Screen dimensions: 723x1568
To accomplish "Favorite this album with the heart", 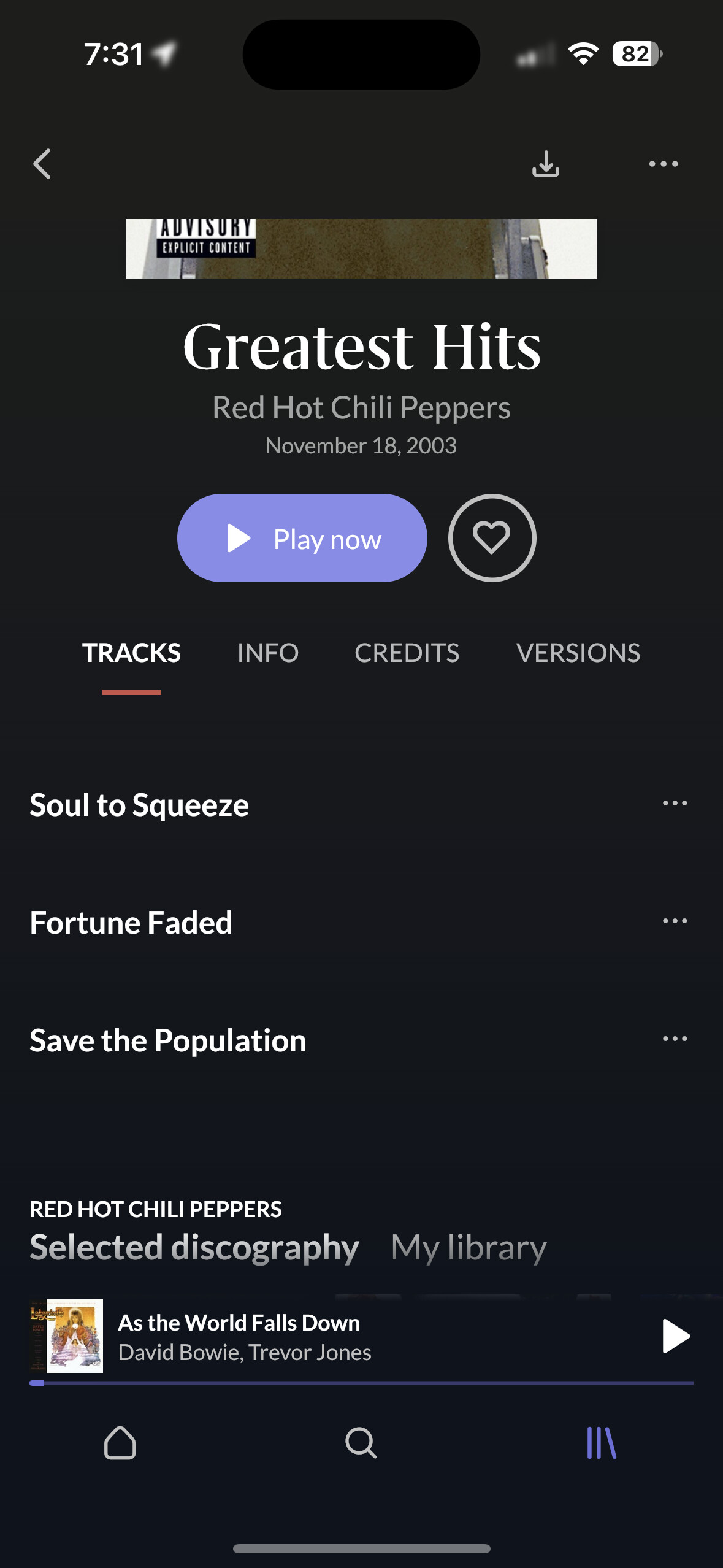I will [492, 538].
